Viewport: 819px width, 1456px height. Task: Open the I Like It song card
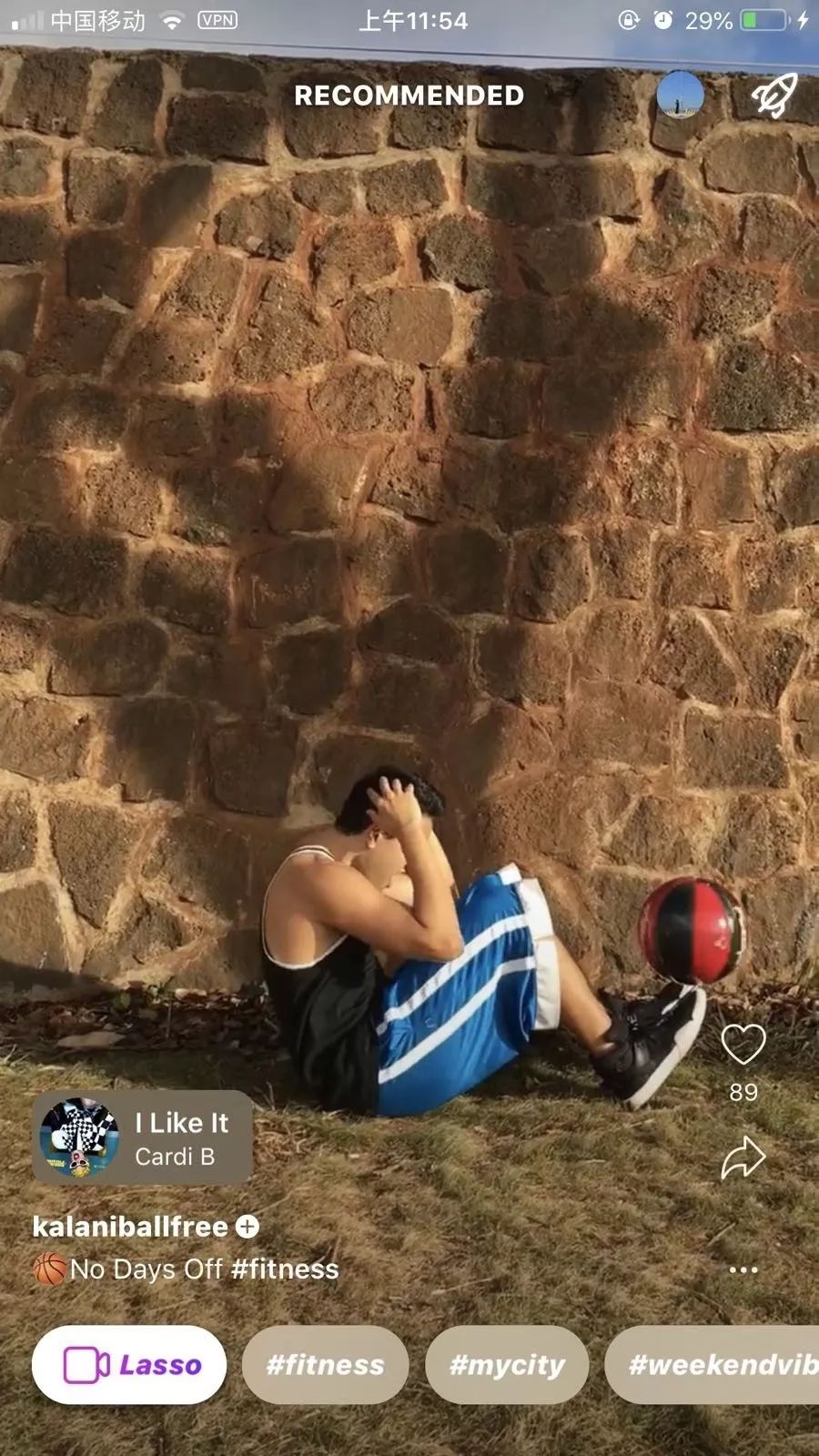point(142,1138)
